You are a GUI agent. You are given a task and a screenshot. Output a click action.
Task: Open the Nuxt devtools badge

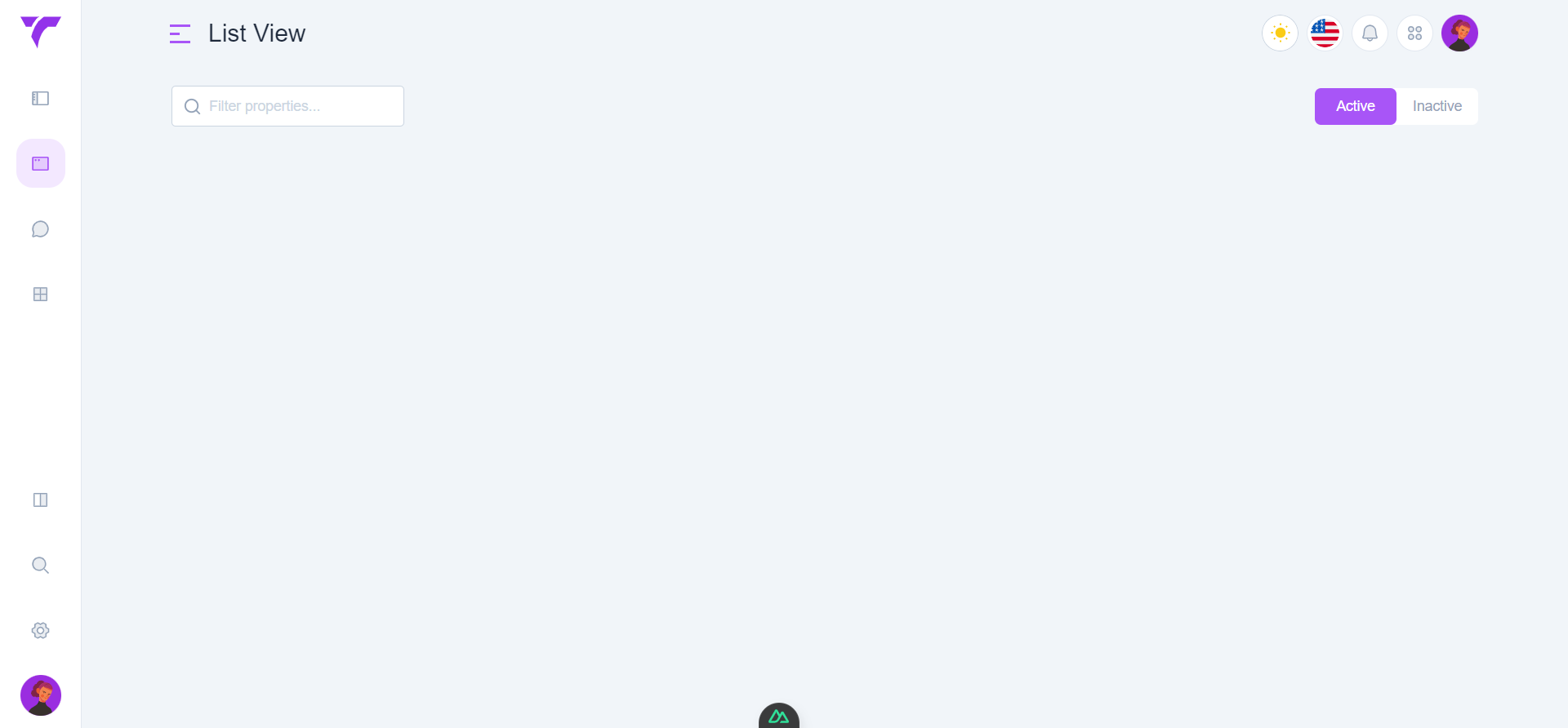tap(778, 717)
